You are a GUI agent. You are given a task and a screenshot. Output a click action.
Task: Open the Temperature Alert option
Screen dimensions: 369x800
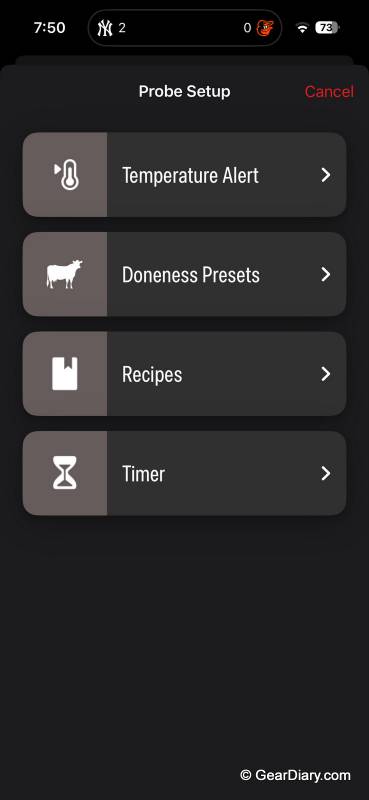tap(184, 175)
